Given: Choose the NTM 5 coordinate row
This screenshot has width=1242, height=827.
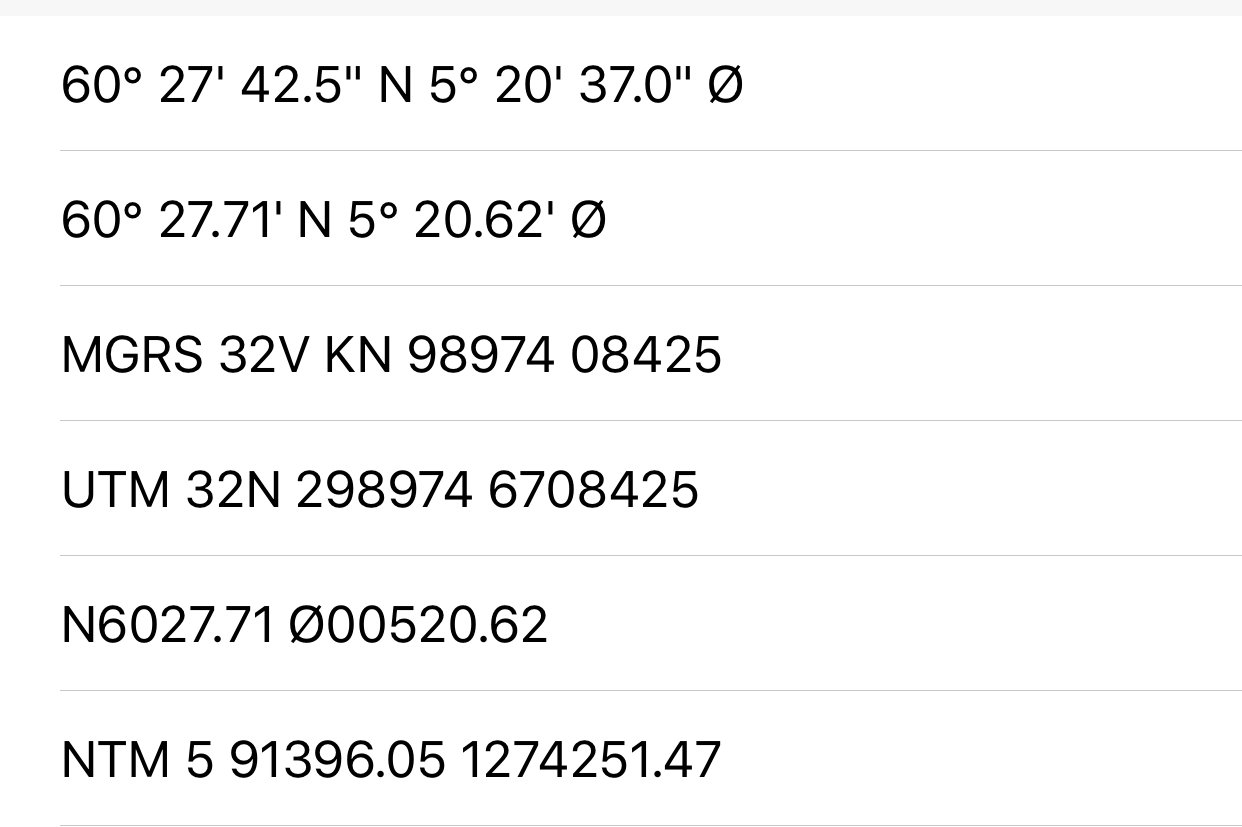Looking at the screenshot, I should (390, 761).
